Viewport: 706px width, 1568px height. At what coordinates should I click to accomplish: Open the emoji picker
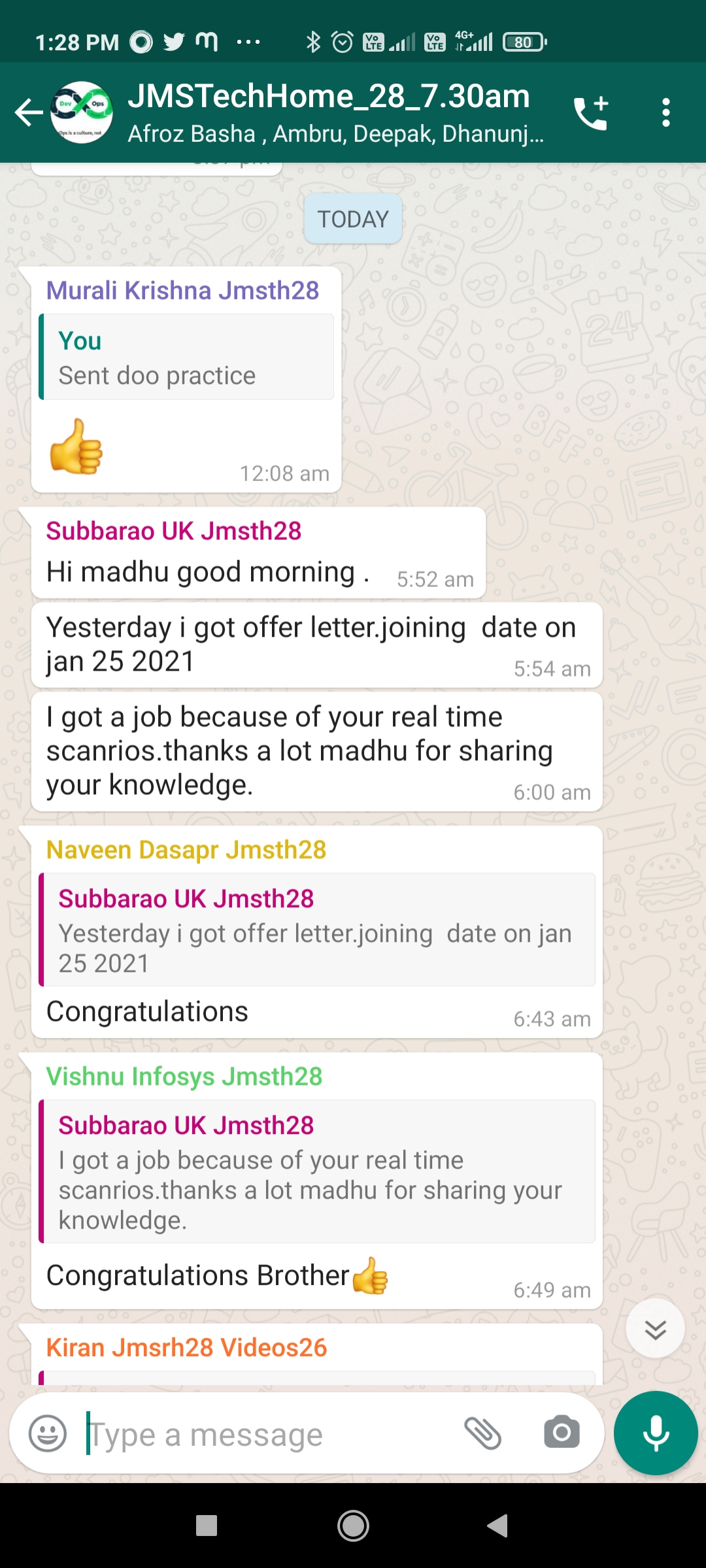48,1433
